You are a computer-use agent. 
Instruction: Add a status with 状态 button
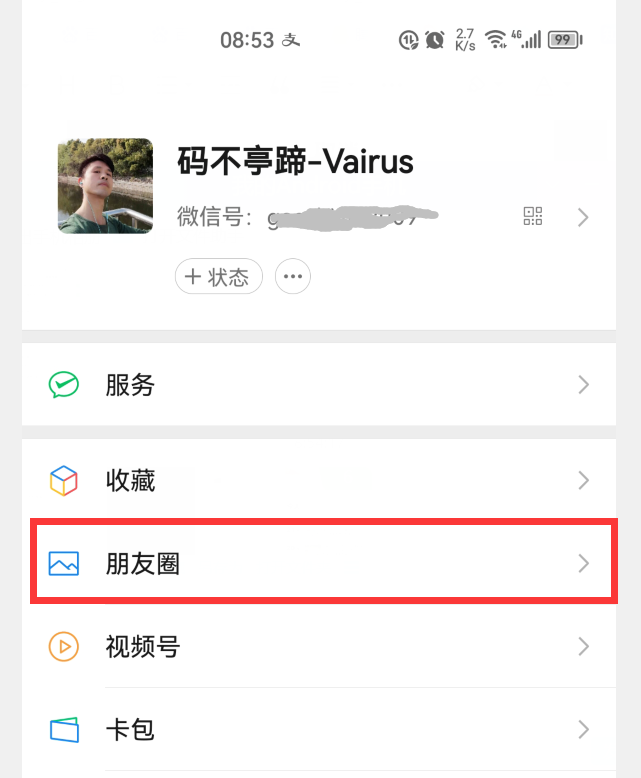click(x=219, y=277)
